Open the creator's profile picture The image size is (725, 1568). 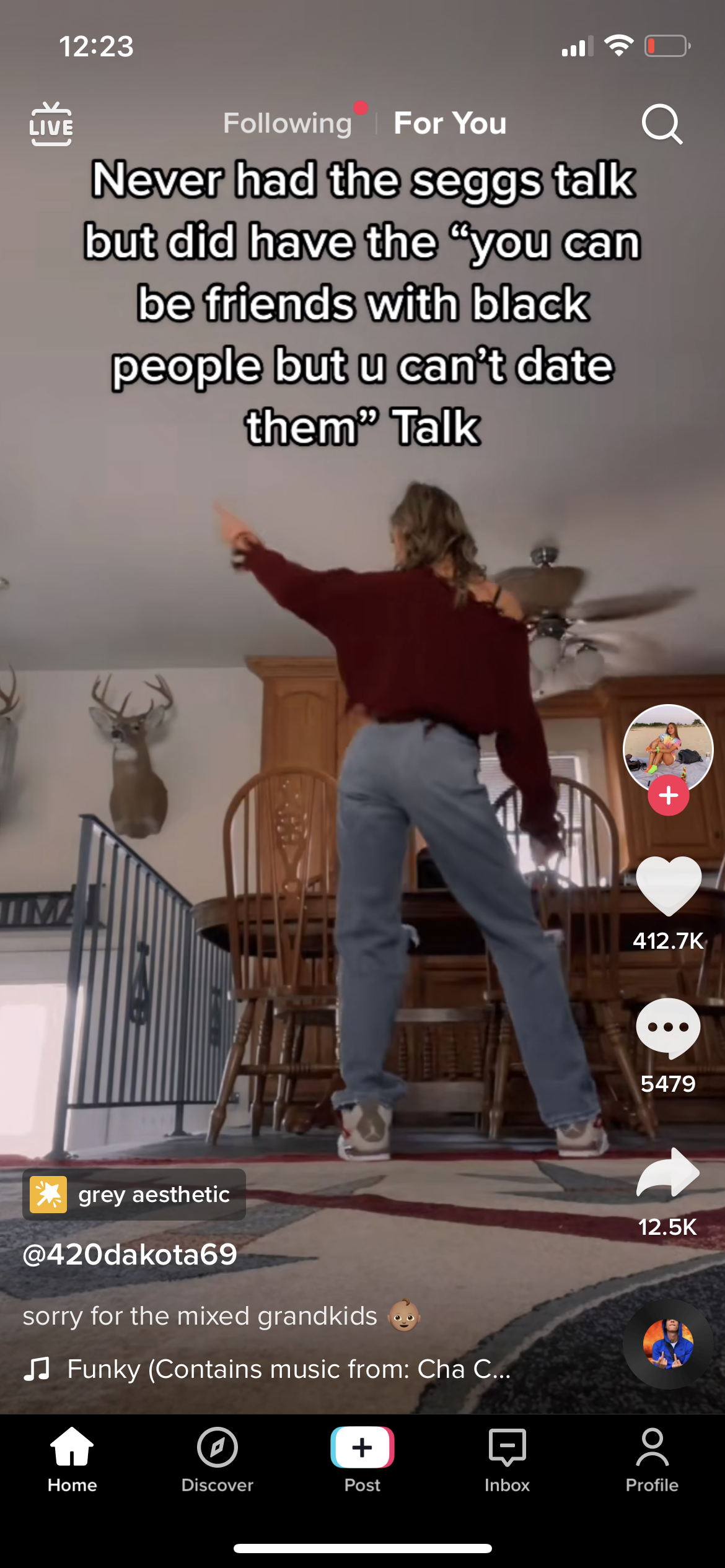[667, 747]
